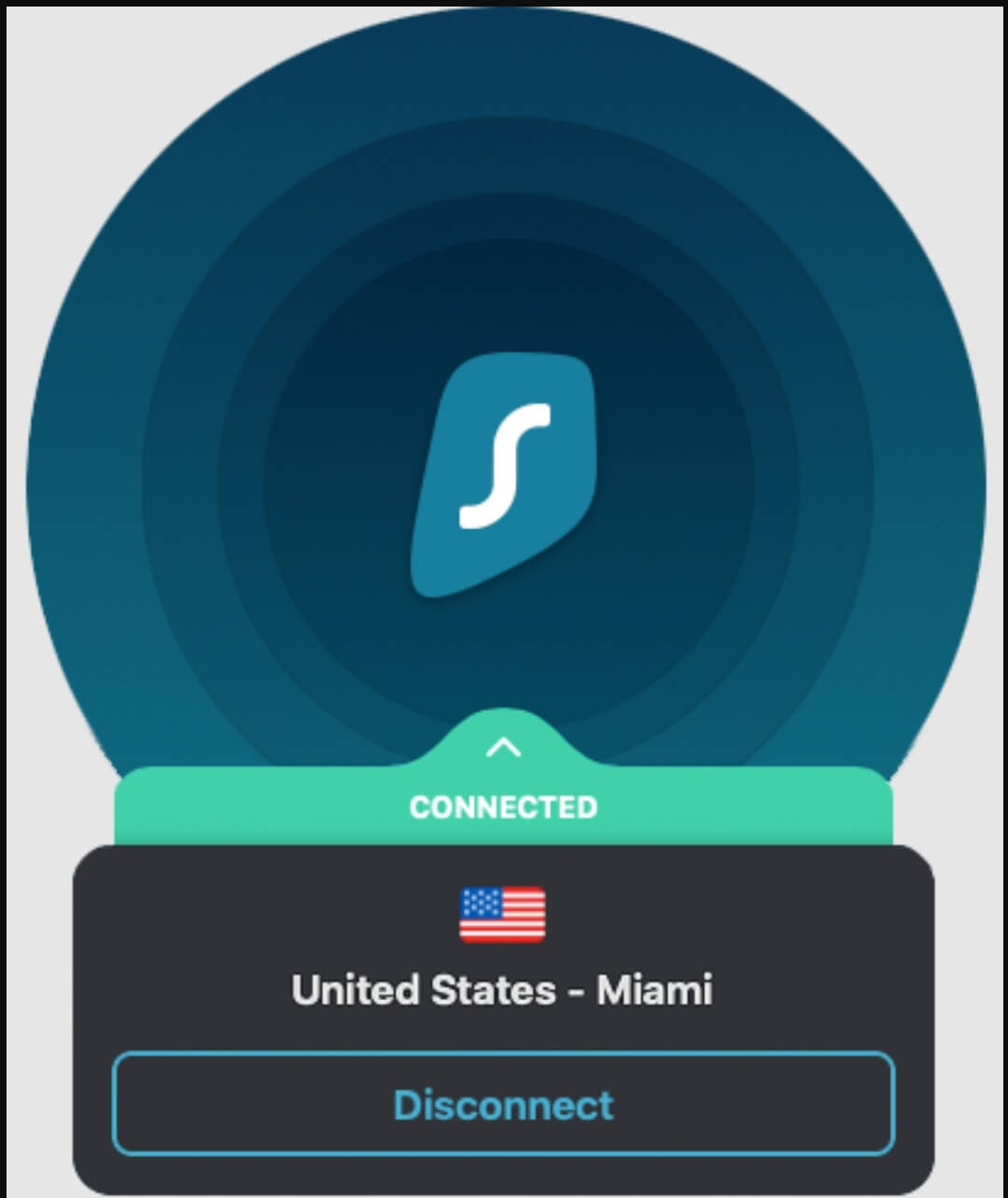Open the United States - Miami location
This screenshot has height=1198, width=1008.
tap(502, 989)
